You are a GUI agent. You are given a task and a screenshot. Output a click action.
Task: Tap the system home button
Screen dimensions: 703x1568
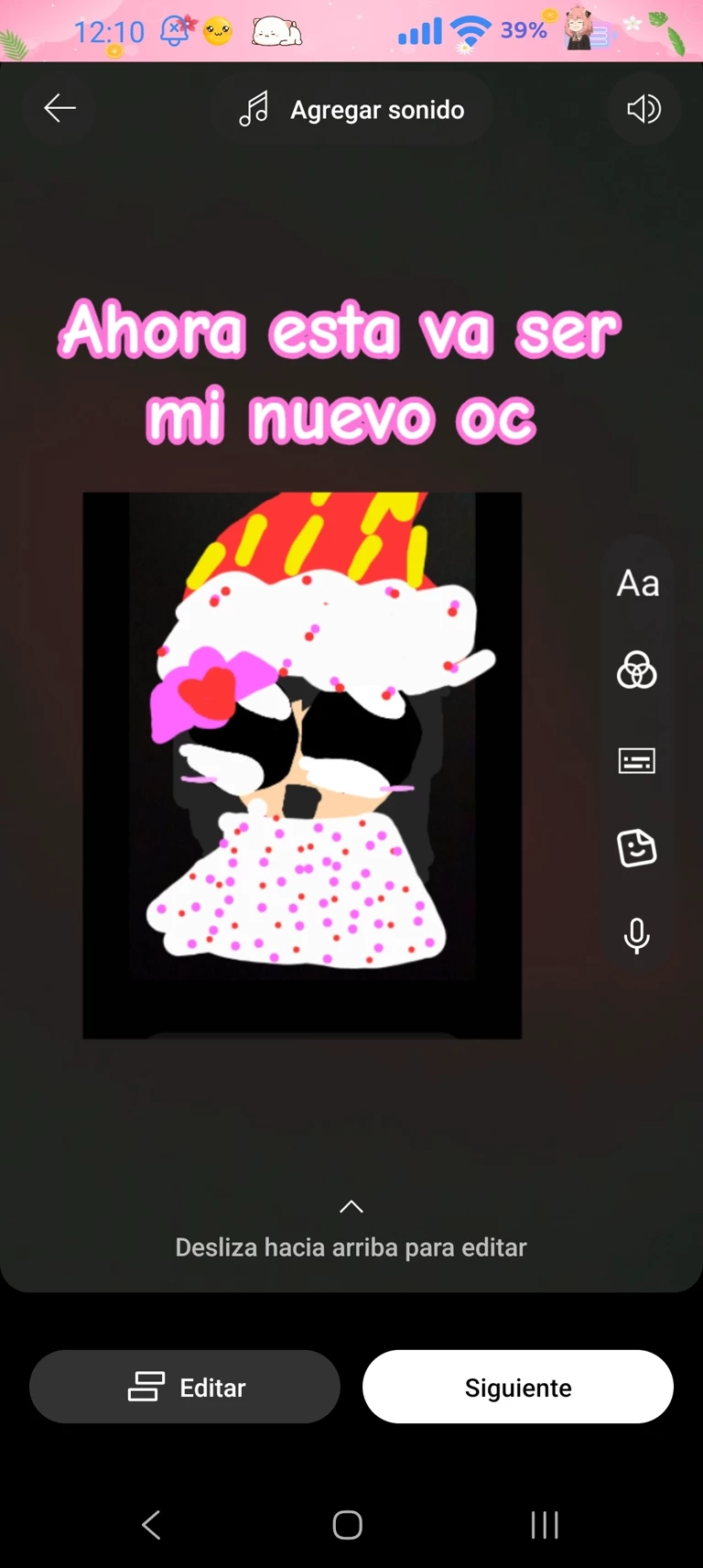[x=348, y=1525]
